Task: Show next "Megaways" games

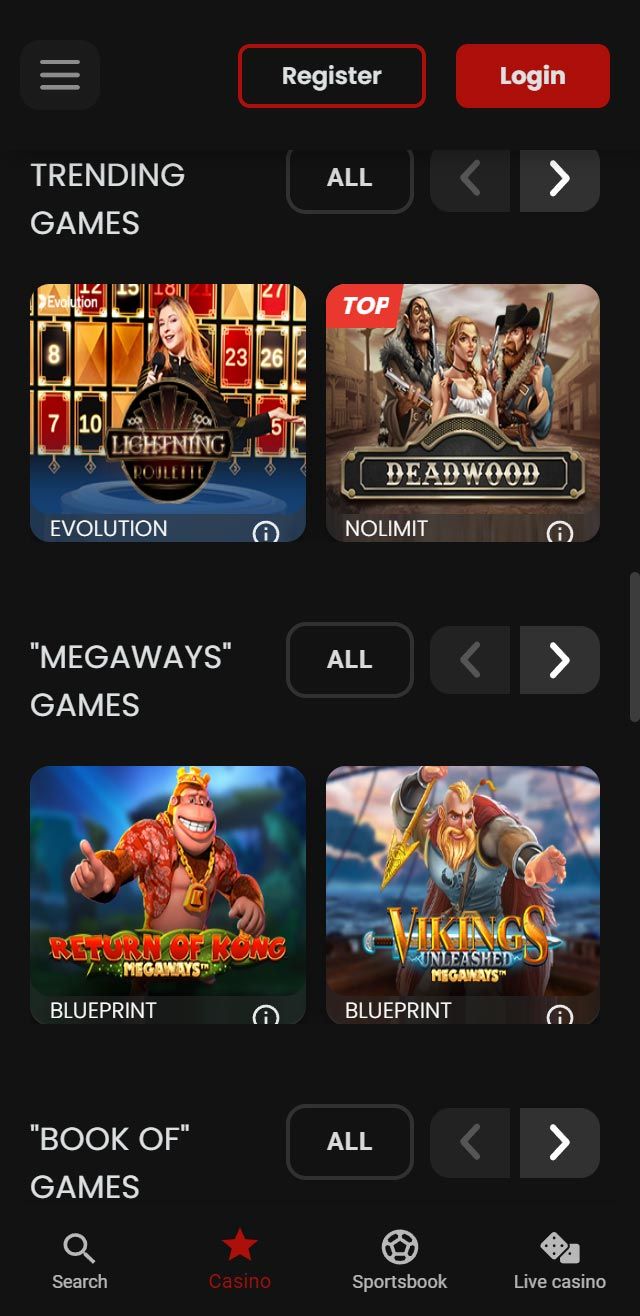Action: (x=559, y=660)
